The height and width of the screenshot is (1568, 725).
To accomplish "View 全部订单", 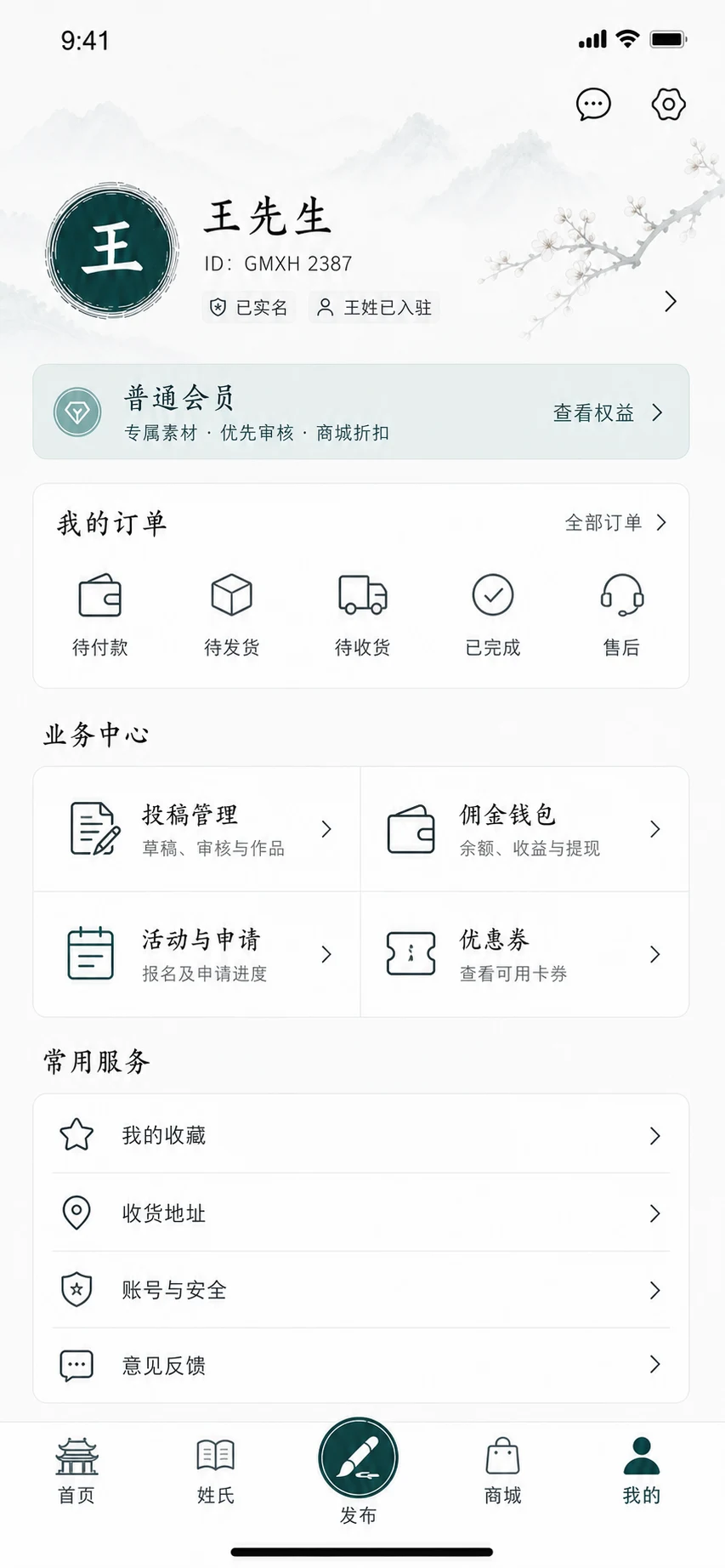I will coord(615,522).
